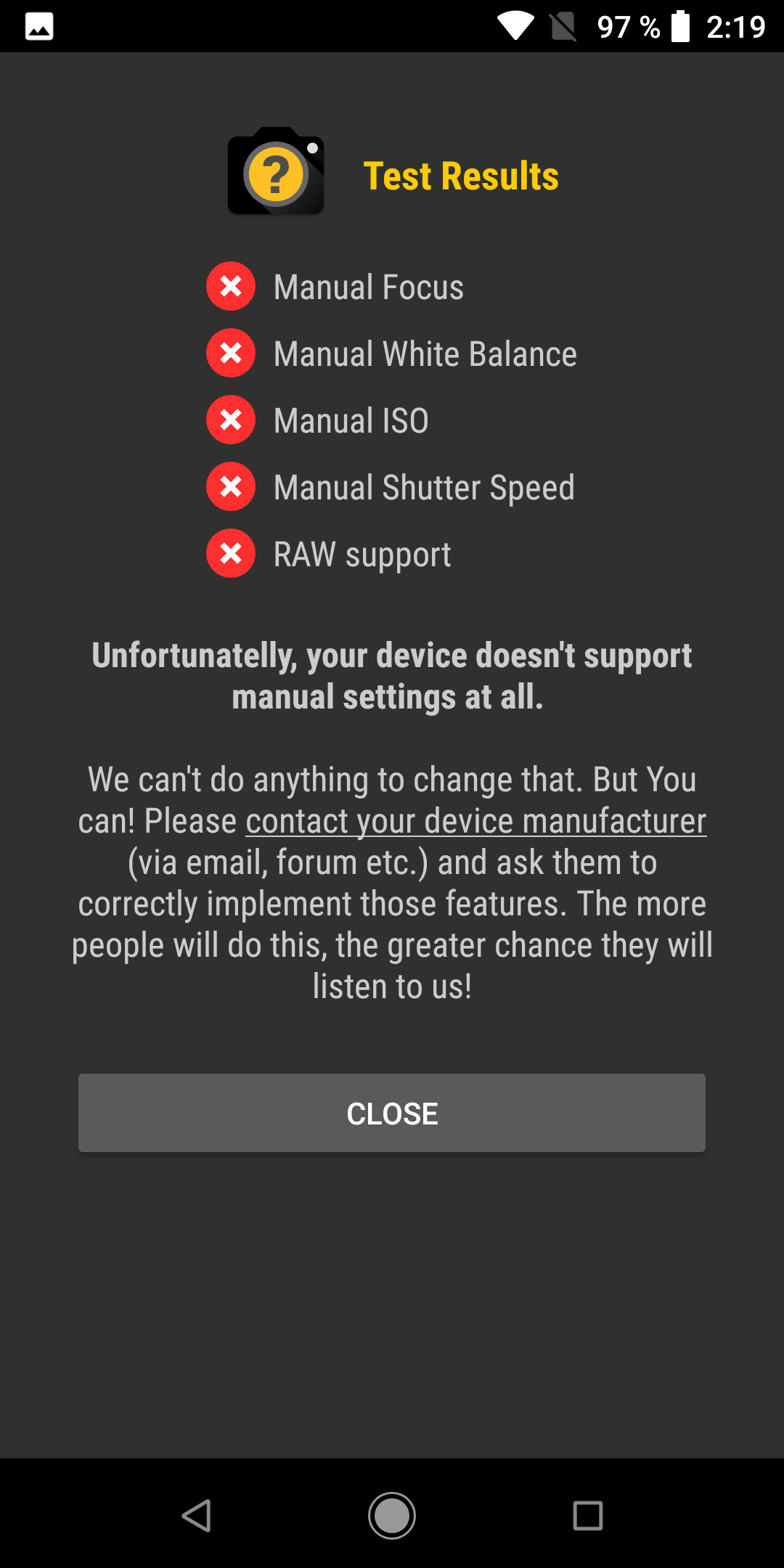Screen dimensions: 784x1568
Task: Tap the CLOSE button
Action: tap(392, 1113)
